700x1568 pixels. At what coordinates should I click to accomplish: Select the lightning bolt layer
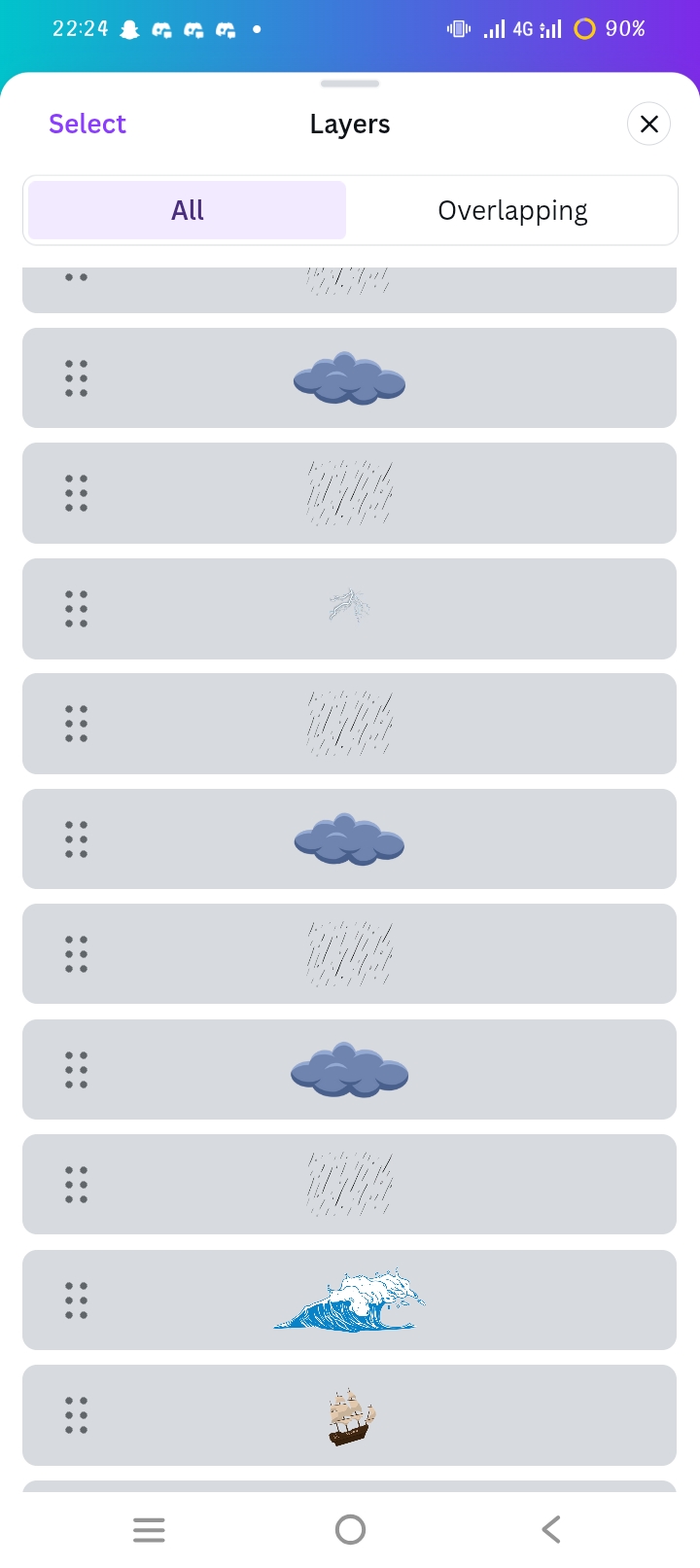click(349, 608)
